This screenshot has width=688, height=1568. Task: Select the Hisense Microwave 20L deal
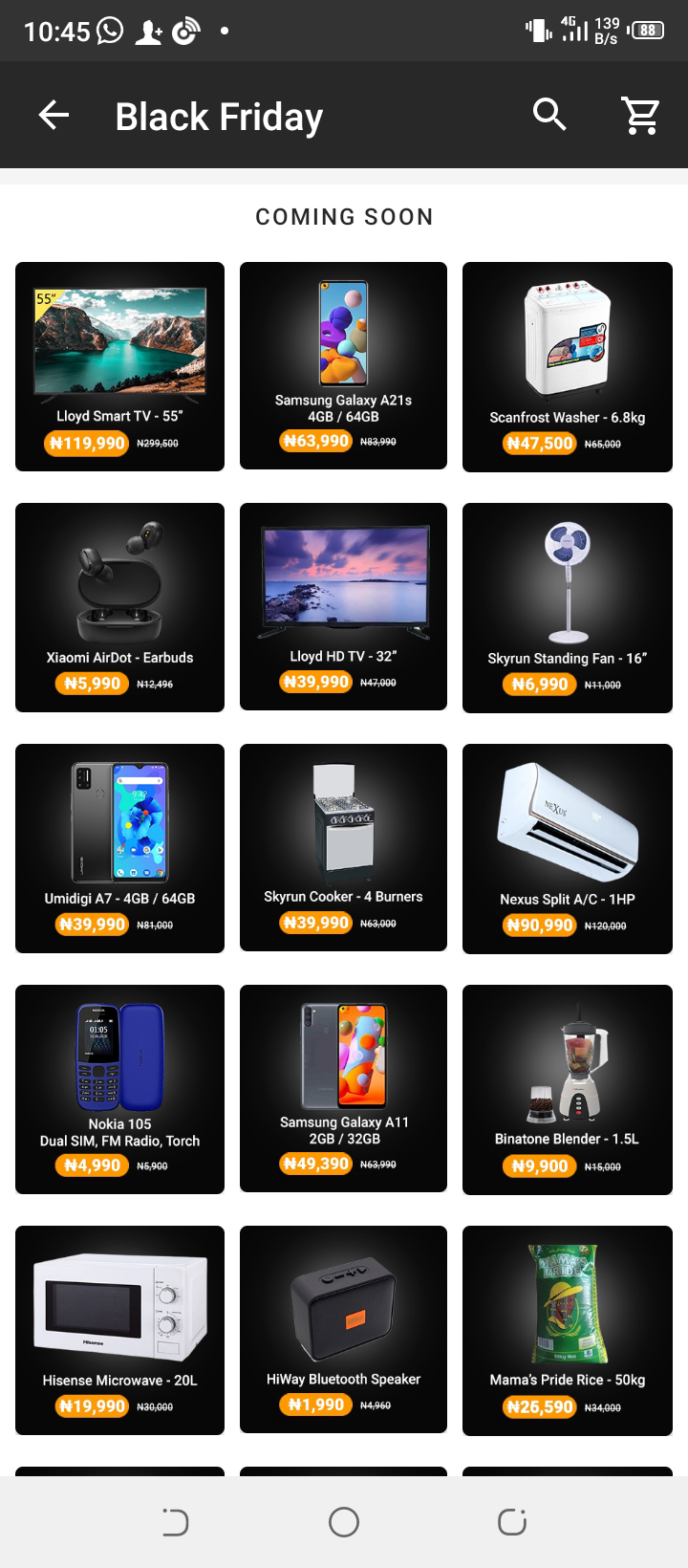119,1330
